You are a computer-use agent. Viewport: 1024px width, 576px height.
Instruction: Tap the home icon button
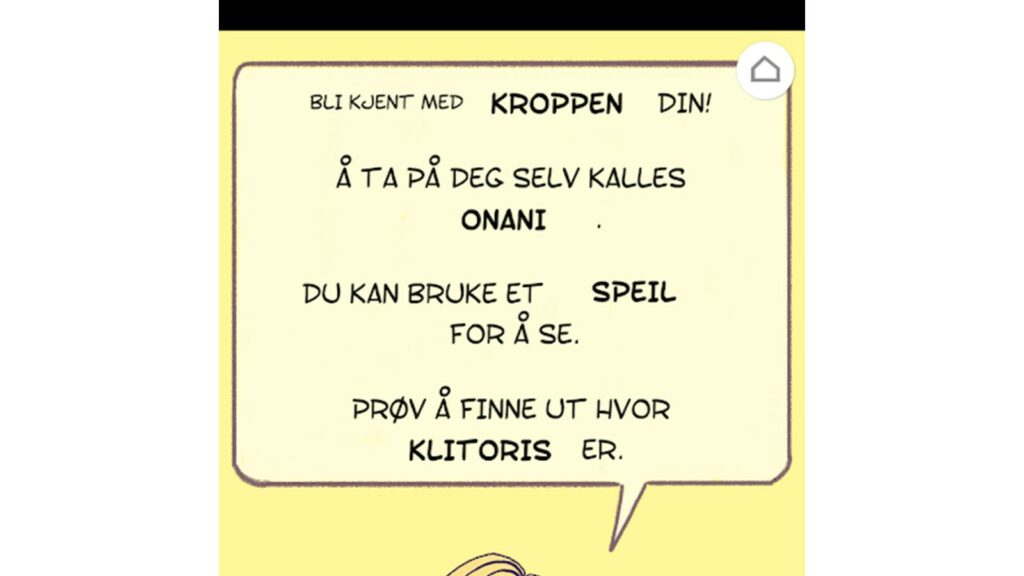765,70
